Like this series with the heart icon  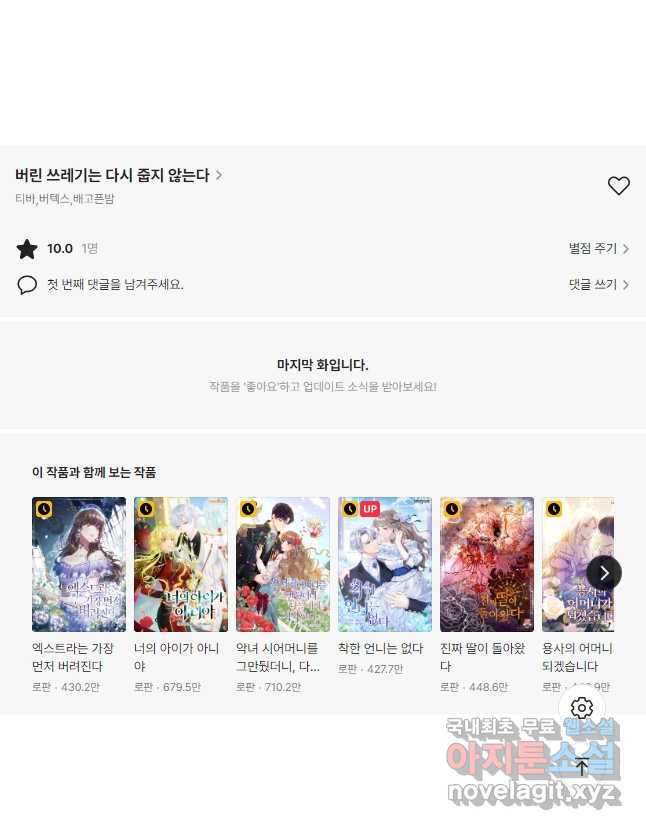coord(618,185)
